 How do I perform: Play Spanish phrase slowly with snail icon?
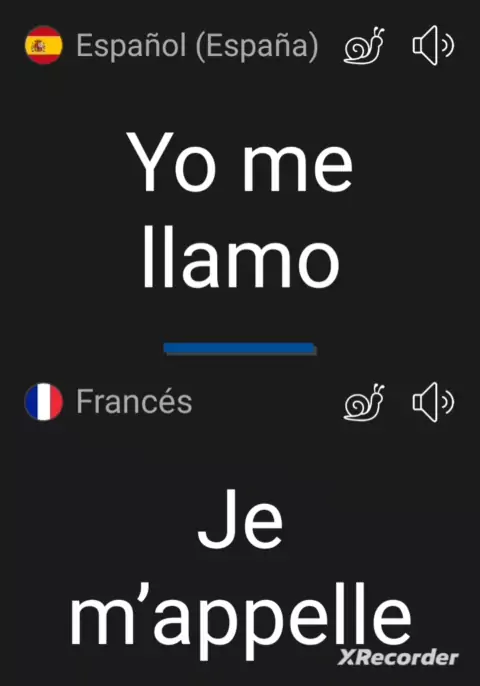[364, 46]
